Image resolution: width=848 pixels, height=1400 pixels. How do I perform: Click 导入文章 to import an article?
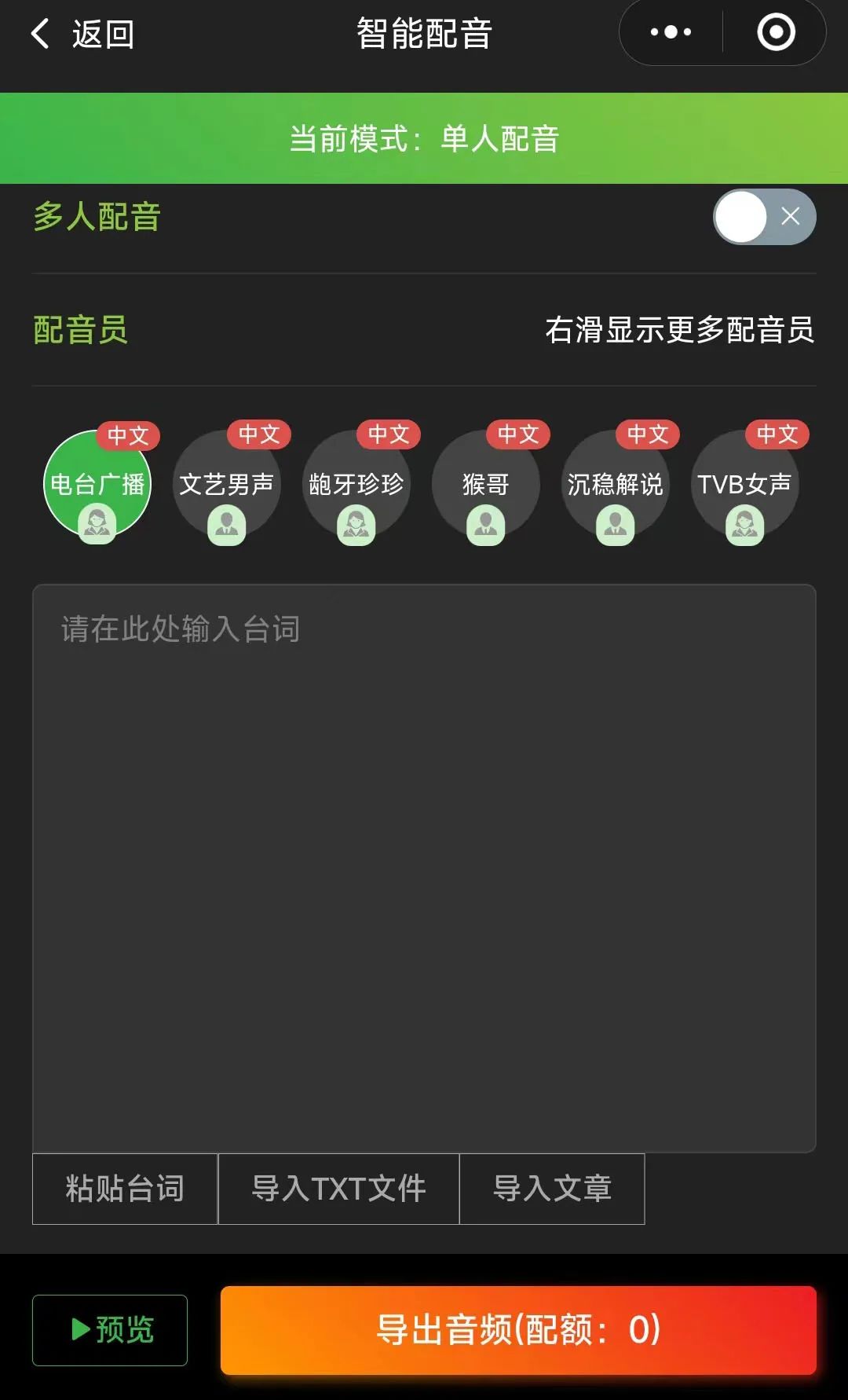pyautogui.click(x=553, y=1189)
